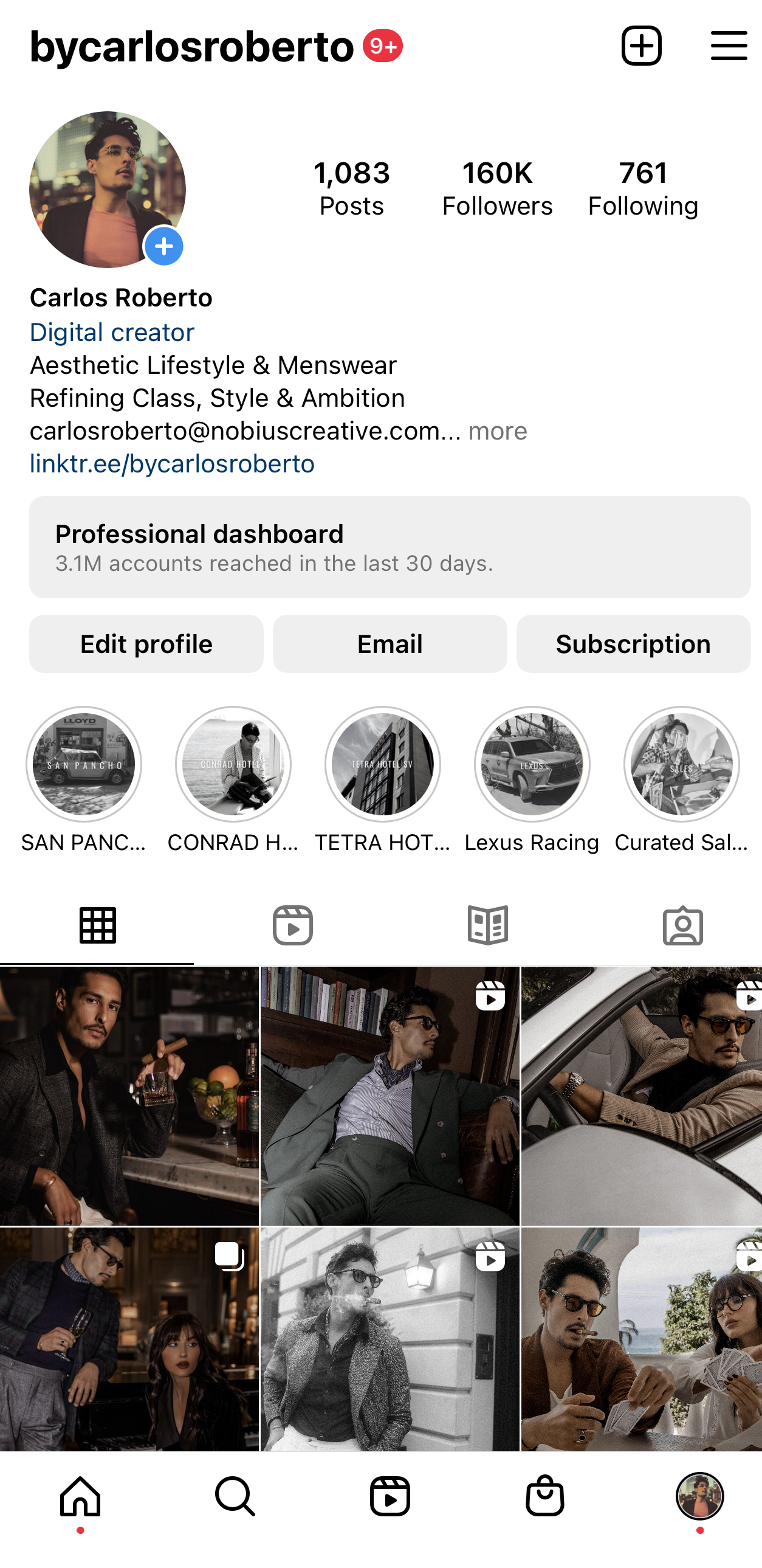Open the Professional dashboard
The width and height of the screenshot is (762, 1568).
pos(390,547)
